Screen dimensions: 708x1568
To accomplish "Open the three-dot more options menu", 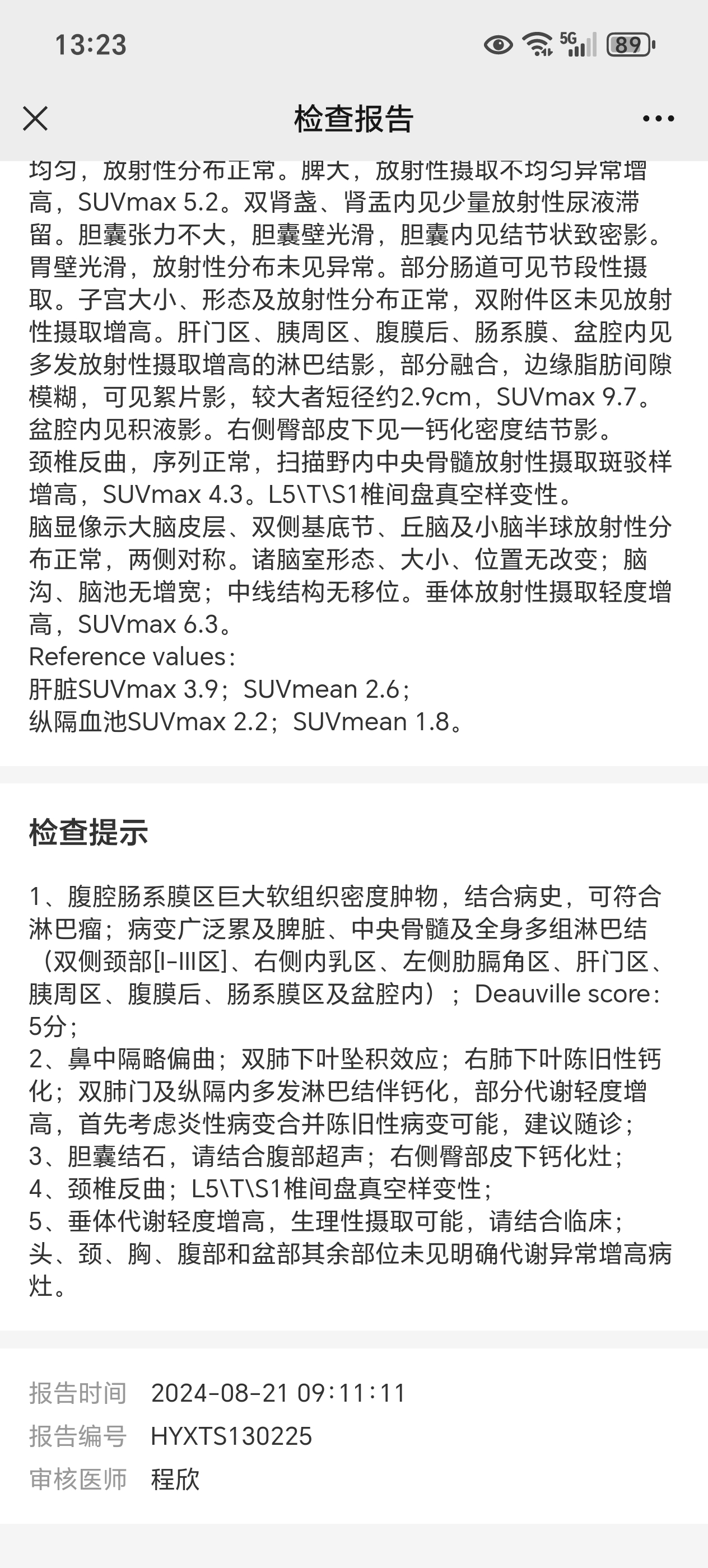I will click(x=658, y=119).
